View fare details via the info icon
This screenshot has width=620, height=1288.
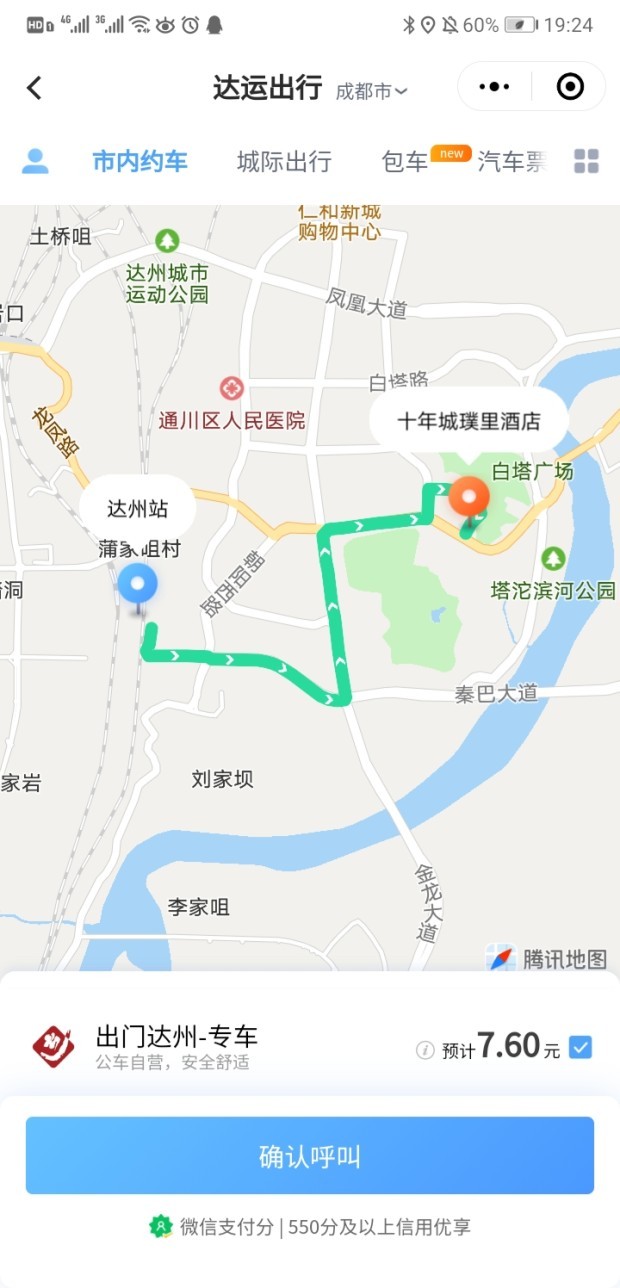coord(425,1050)
